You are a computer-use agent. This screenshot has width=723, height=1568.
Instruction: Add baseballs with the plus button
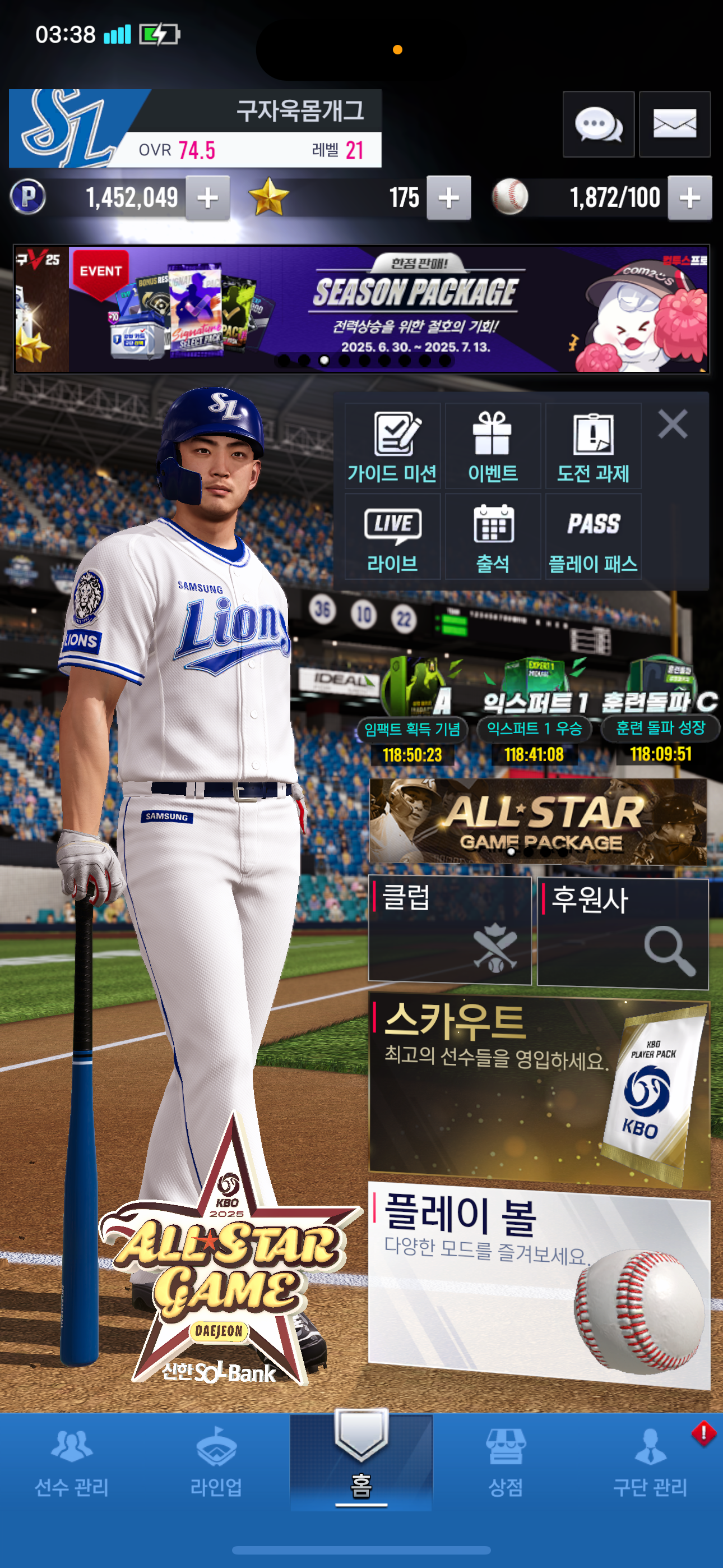689,198
